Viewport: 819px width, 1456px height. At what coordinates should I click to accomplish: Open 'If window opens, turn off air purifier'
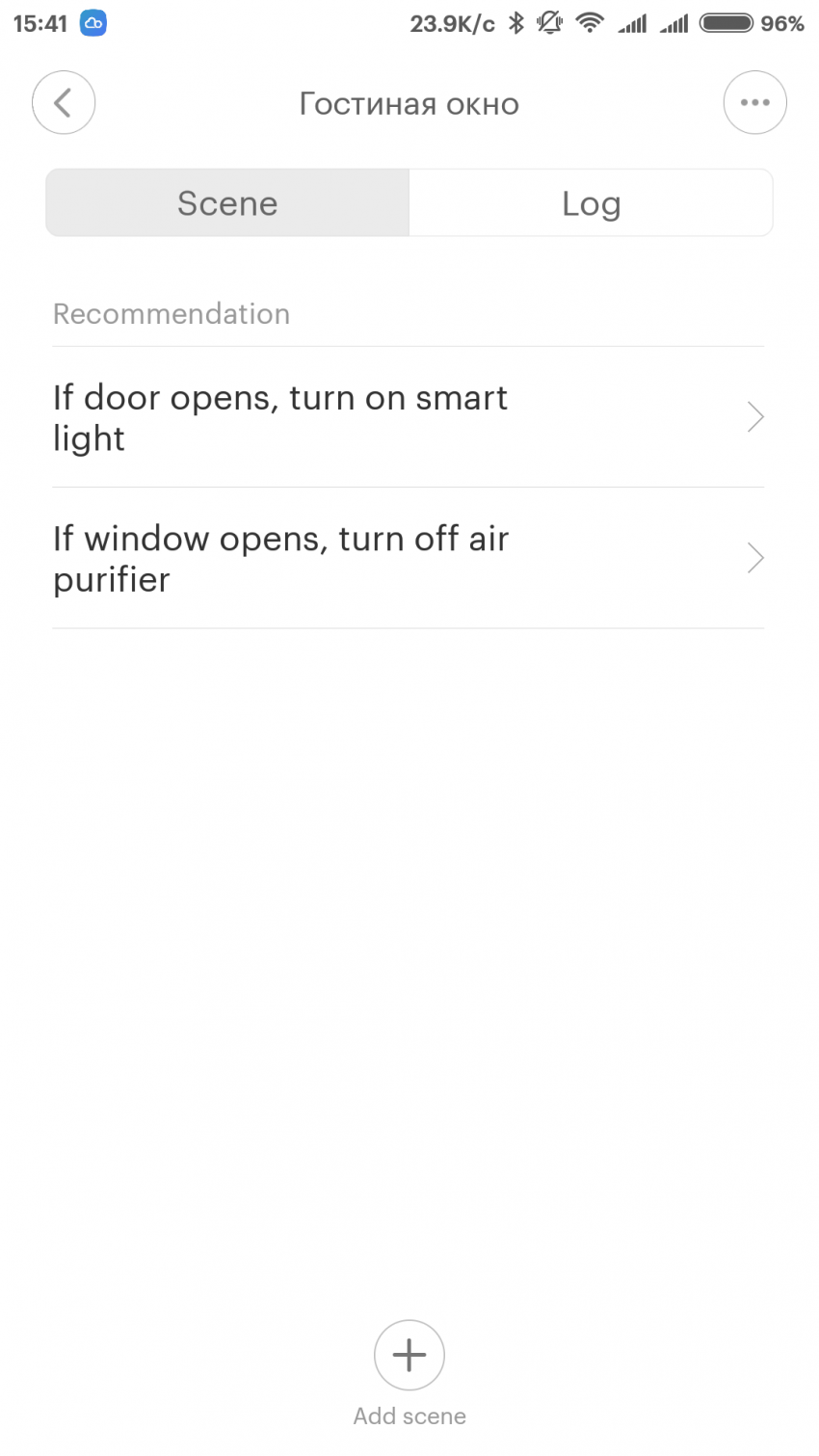click(408, 558)
